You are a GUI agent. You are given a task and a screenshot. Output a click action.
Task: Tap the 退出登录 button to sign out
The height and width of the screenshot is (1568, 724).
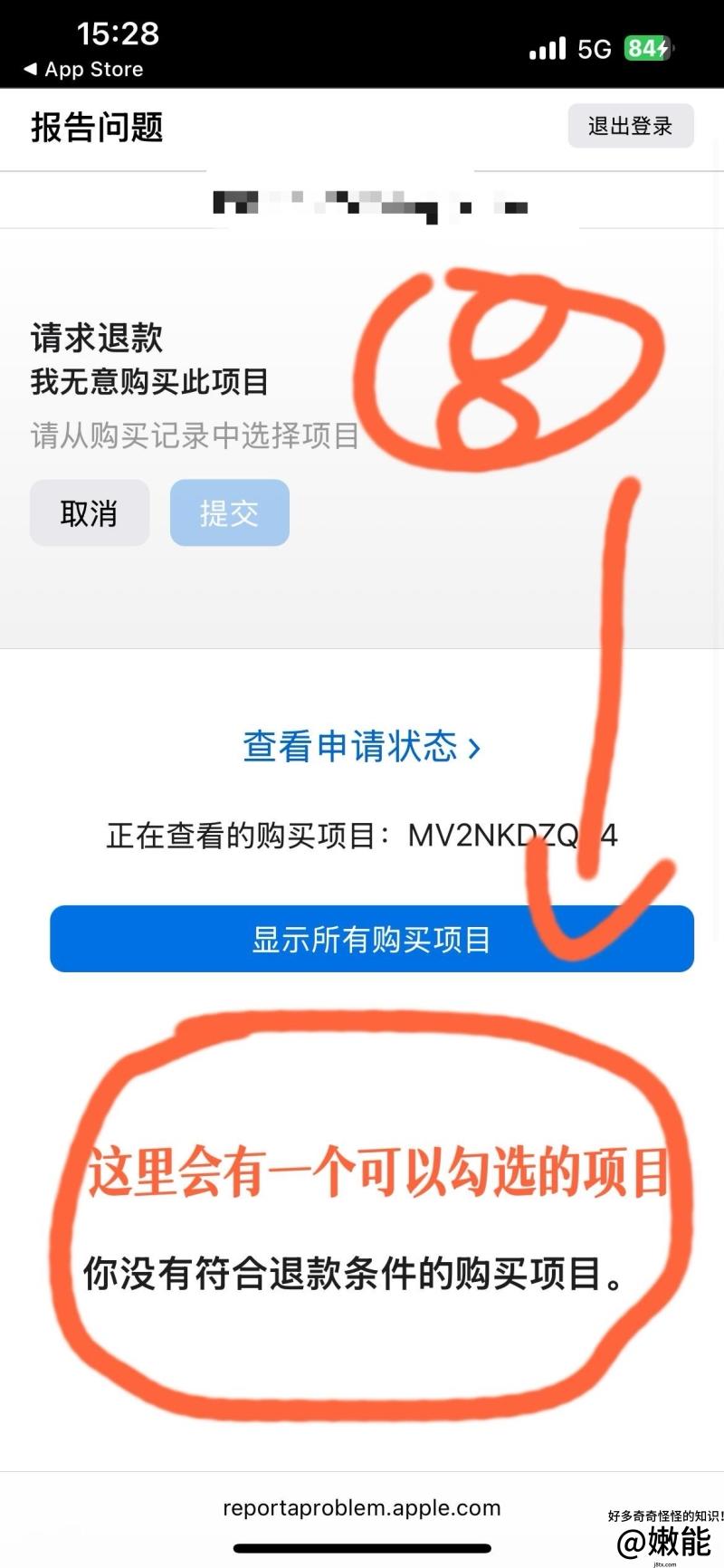pyautogui.click(x=631, y=126)
